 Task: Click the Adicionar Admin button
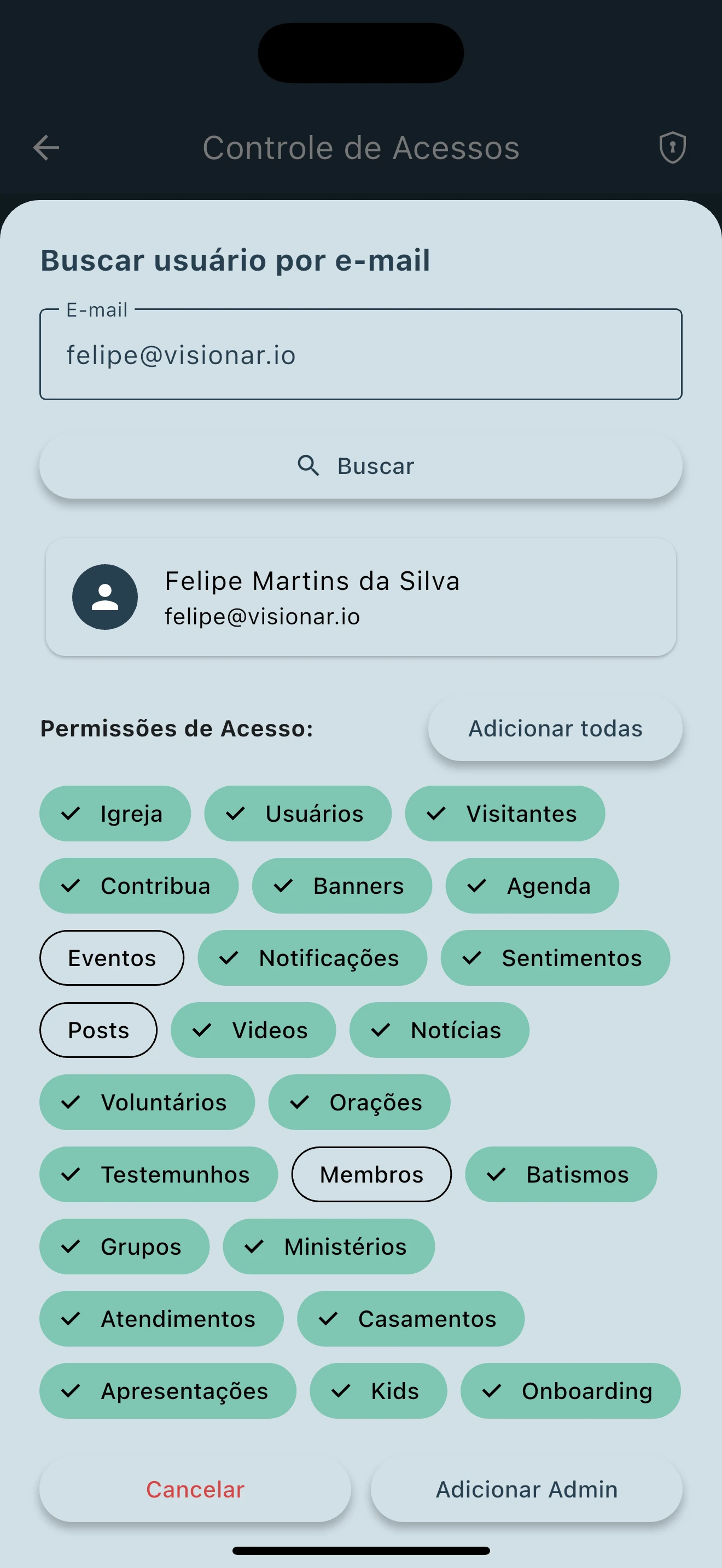527,1489
